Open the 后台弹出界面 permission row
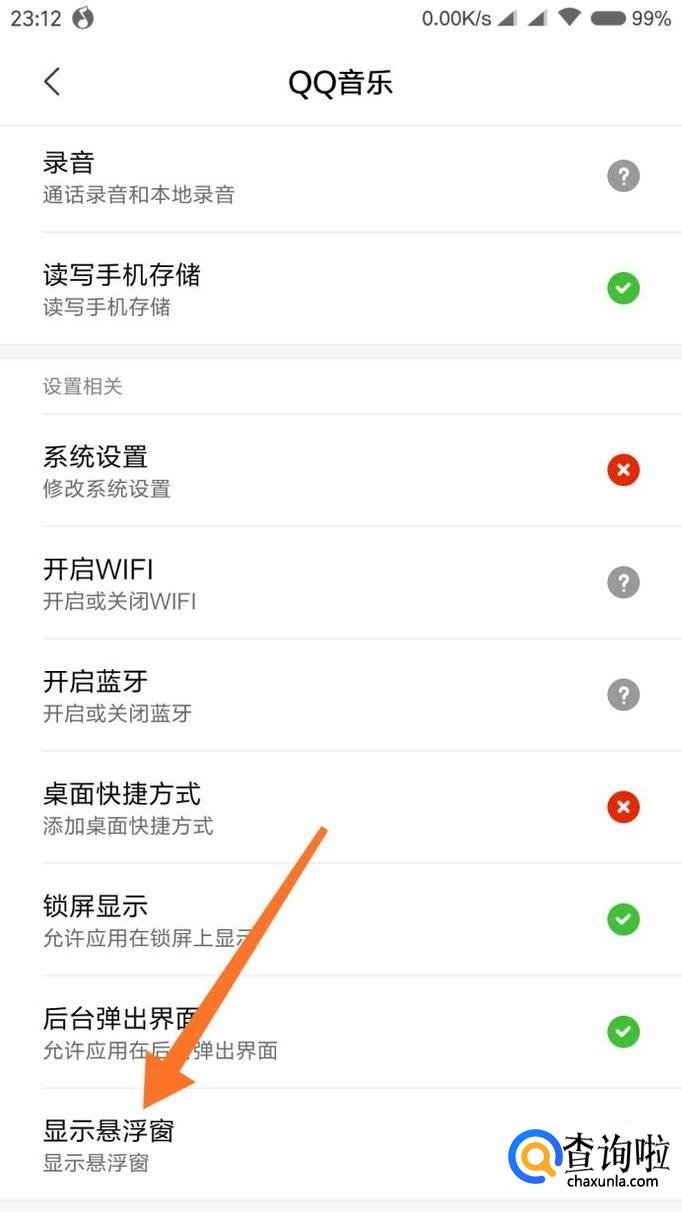This screenshot has width=682, height=1212. click(x=341, y=1032)
